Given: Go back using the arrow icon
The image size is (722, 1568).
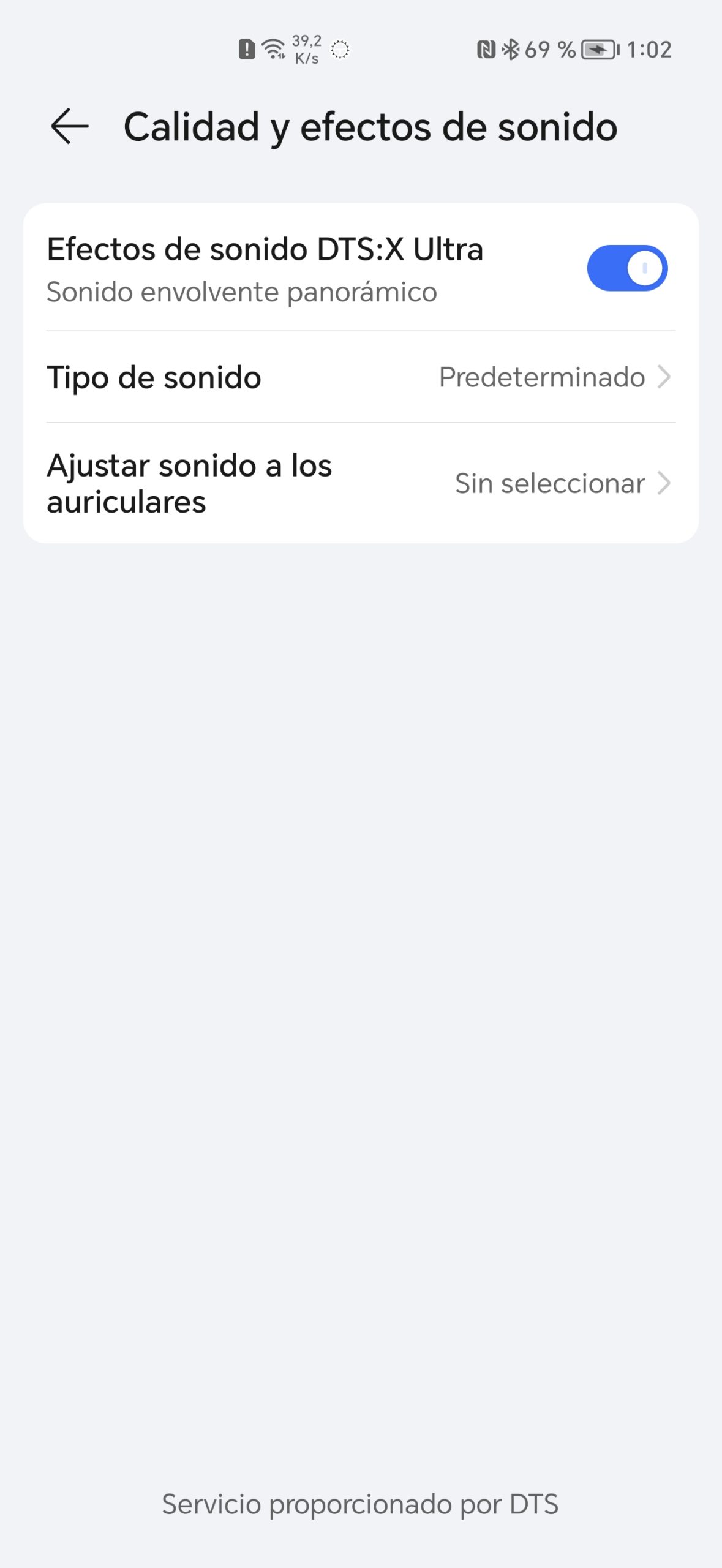Looking at the screenshot, I should pyautogui.click(x=70, y=126).
